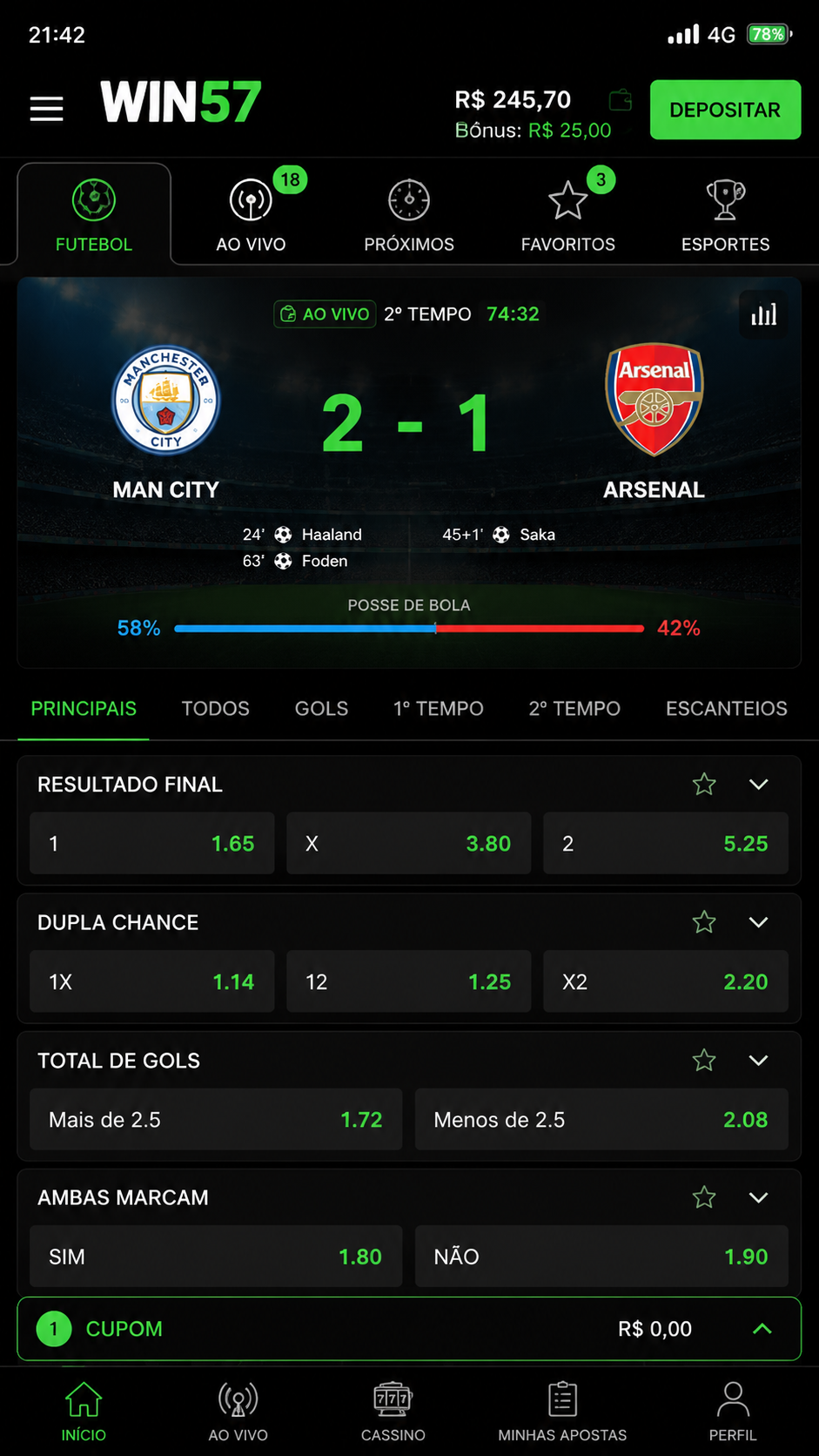Tap the green Depositar button

(x=725, y=110)
